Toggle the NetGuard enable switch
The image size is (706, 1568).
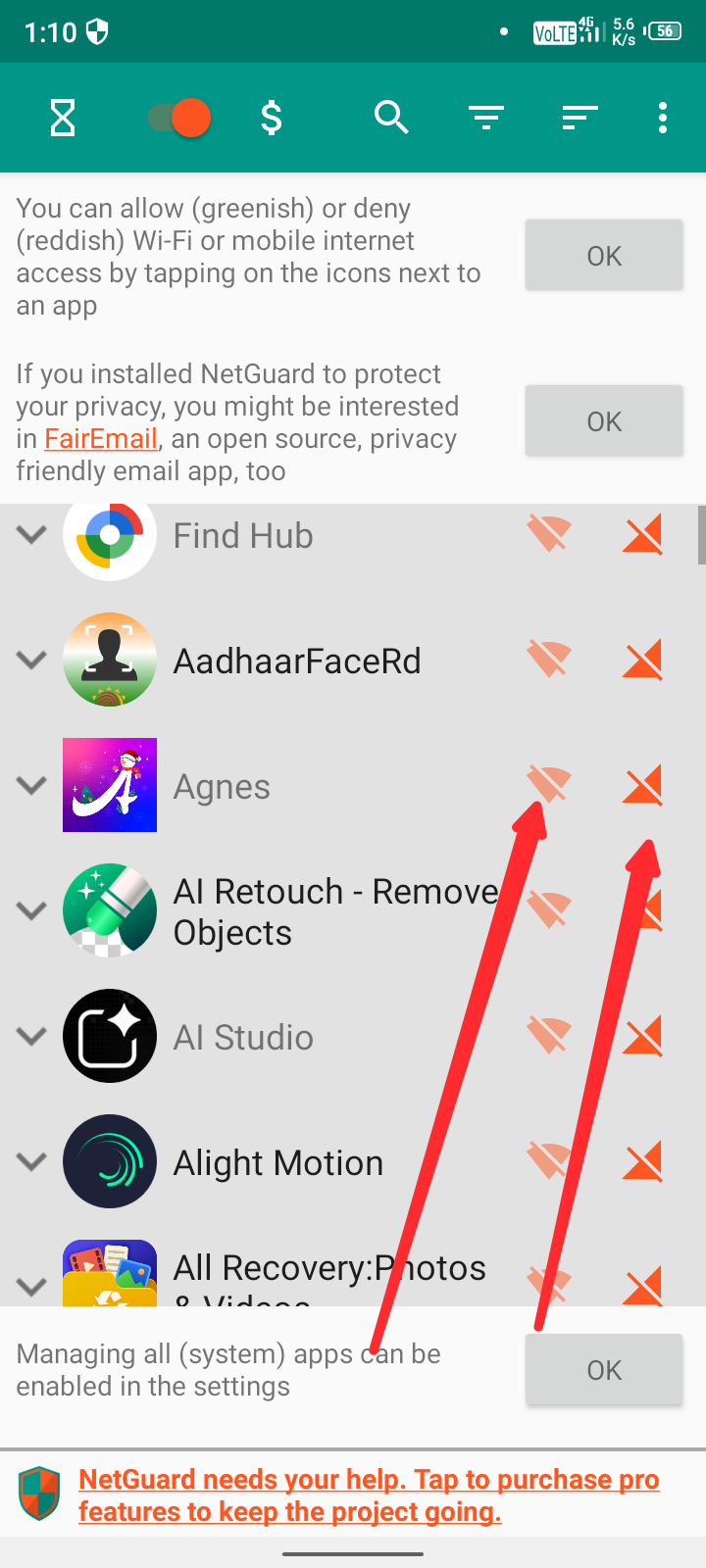click(178, 119)
